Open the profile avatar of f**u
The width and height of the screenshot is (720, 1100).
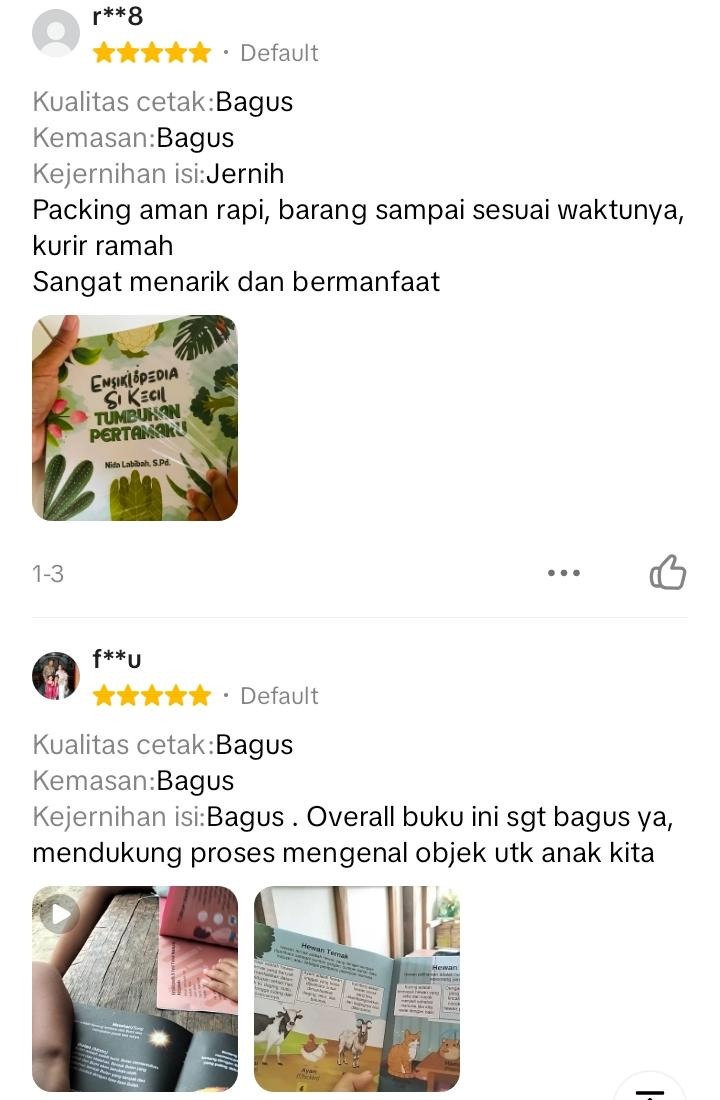pyautogui.click(x=56, y=676)
